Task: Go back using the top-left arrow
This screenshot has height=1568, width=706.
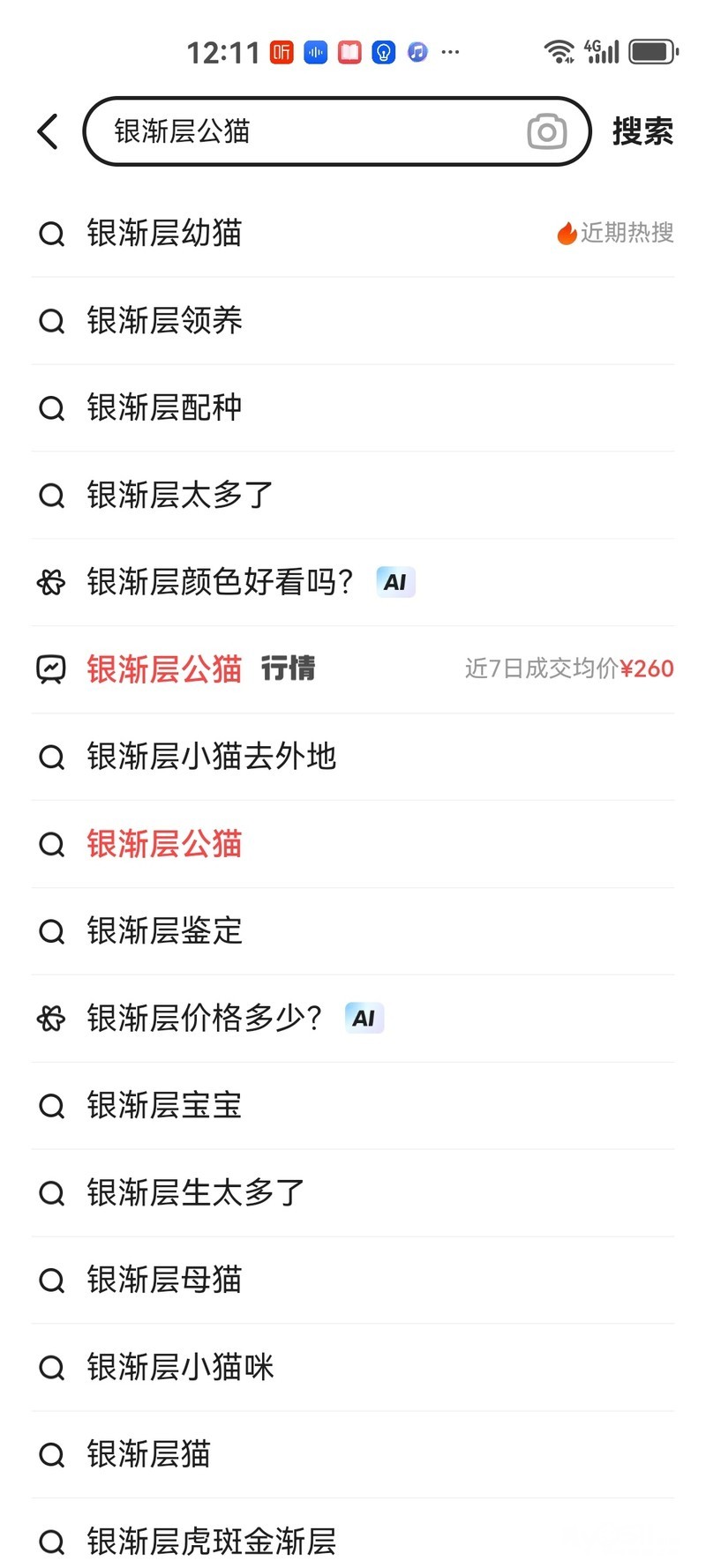Action: [49, 132]
